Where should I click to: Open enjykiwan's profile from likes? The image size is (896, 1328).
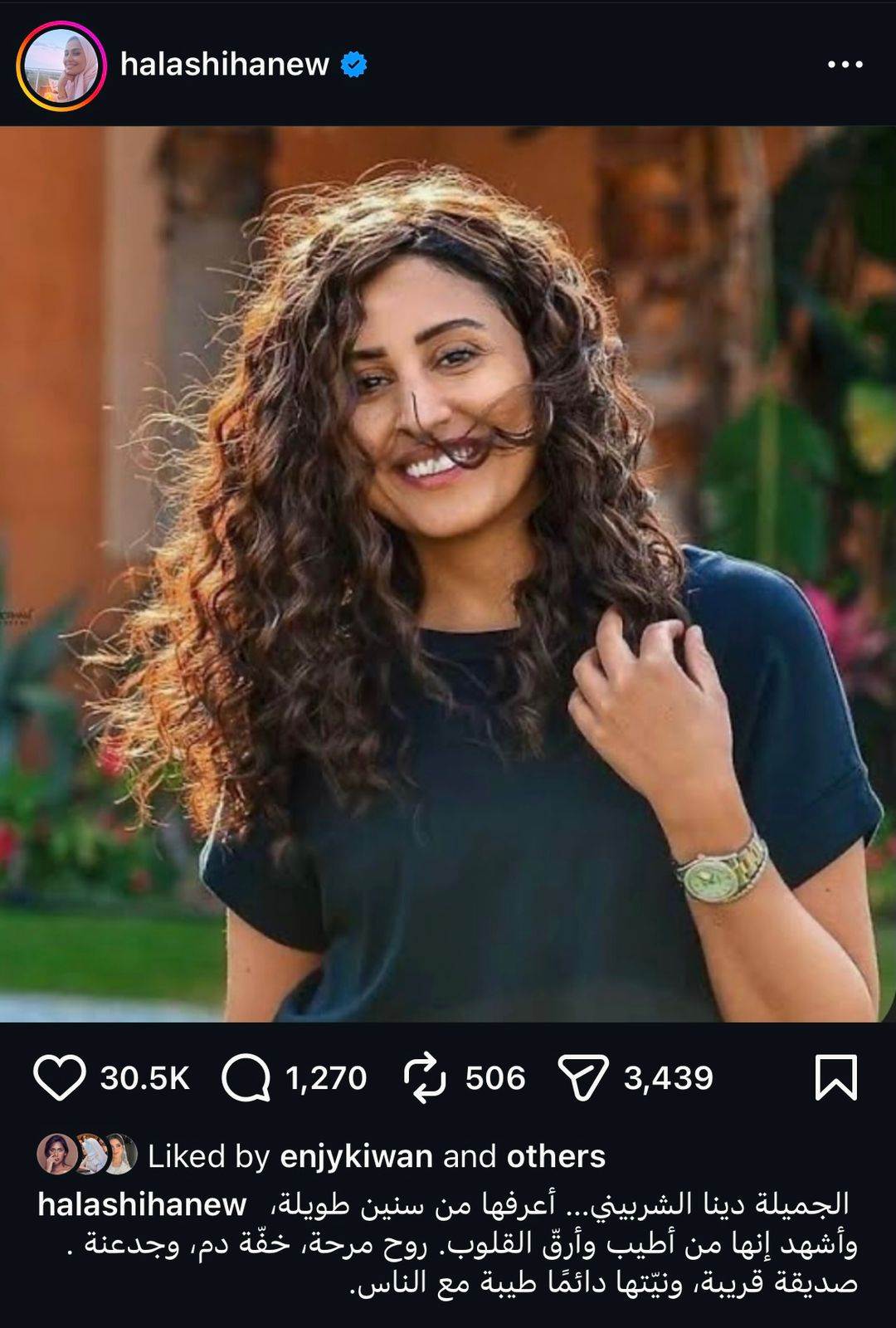pos(357,1156)
